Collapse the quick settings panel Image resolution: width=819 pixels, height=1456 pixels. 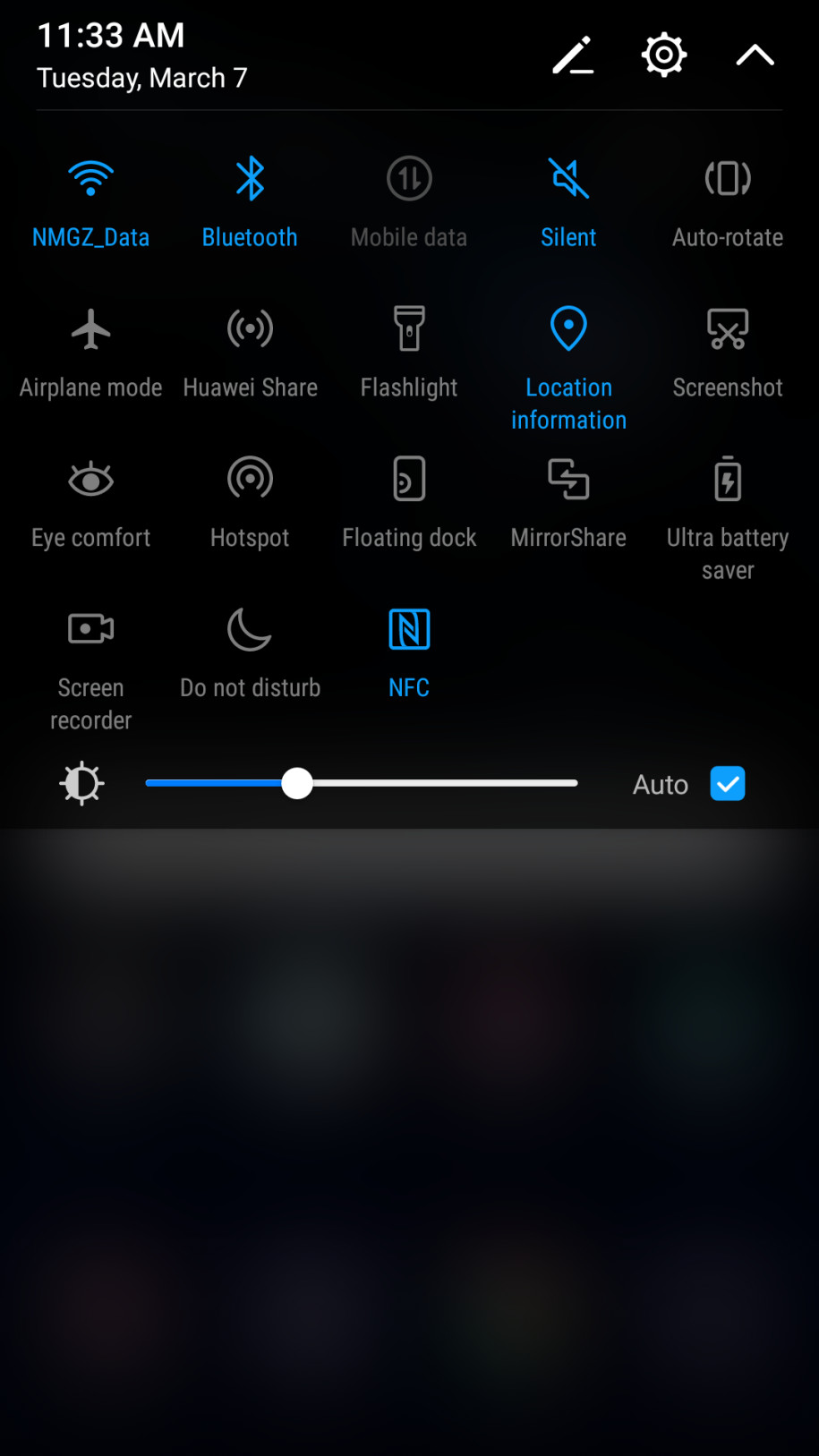[755, 55]
